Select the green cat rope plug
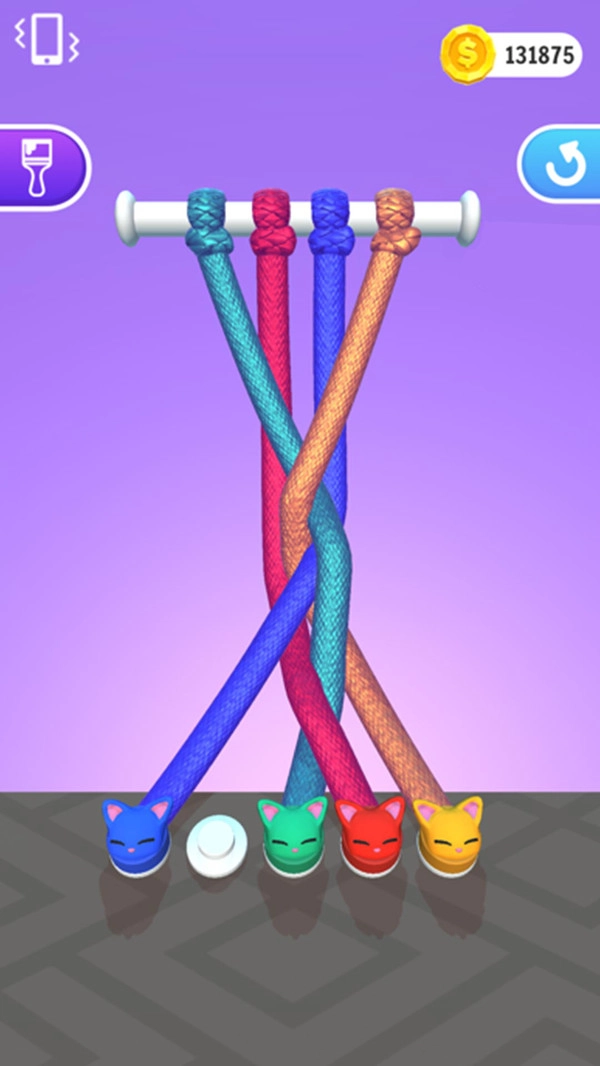The height and width of the screenshot is (1066, 600). [x=292, y=833]
